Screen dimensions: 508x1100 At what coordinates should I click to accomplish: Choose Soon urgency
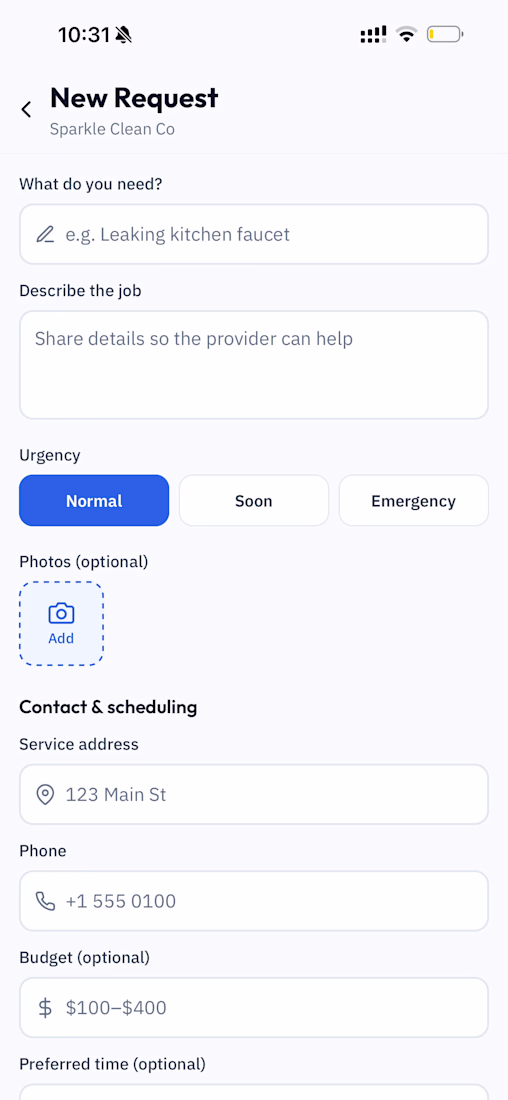tap(254, 501)
